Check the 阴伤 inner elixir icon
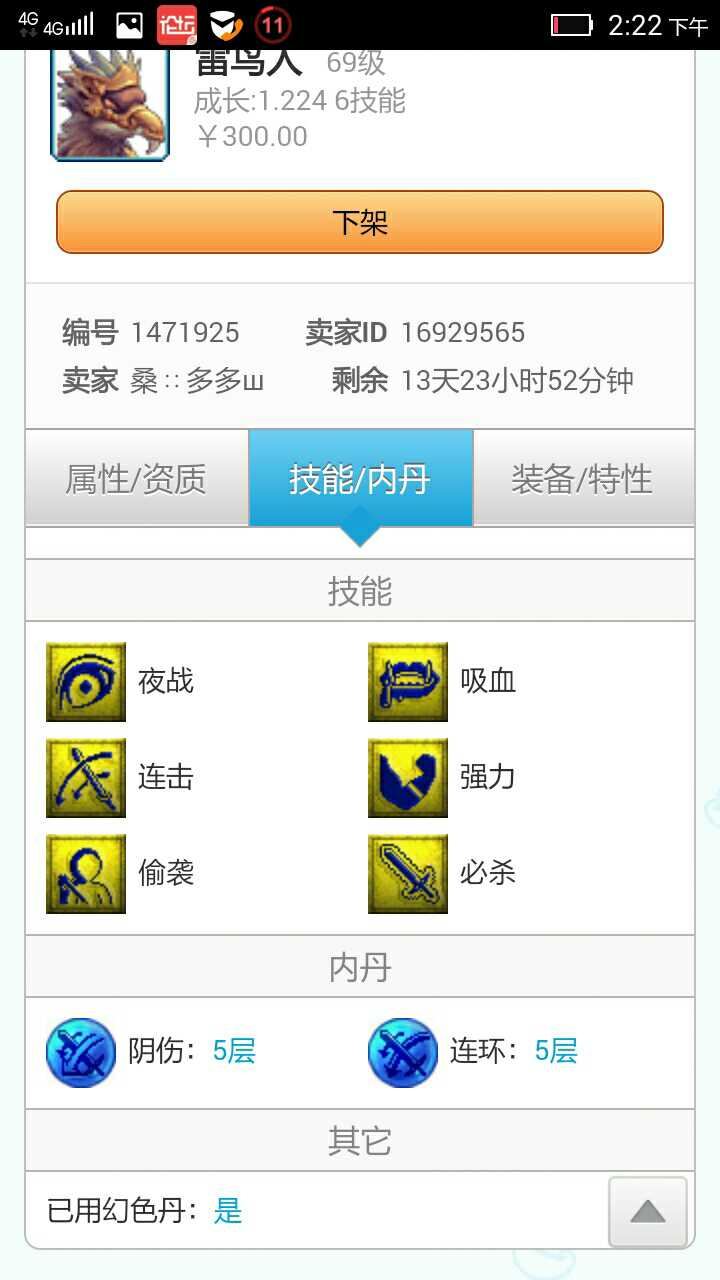Viewport: 720px width, 1280px height. click(x=81, y=1052)
